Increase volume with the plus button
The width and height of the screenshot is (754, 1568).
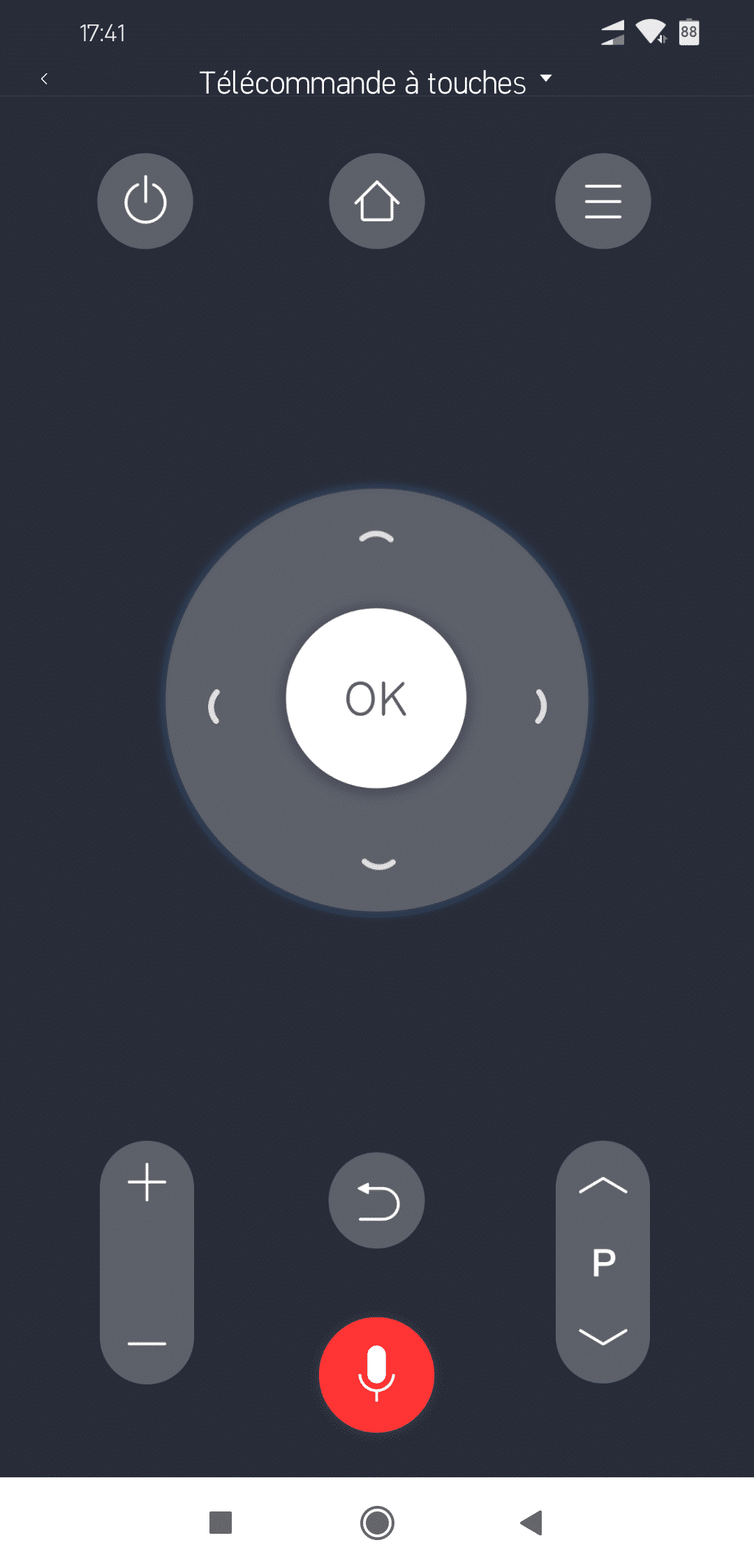tap(147, 1183)
